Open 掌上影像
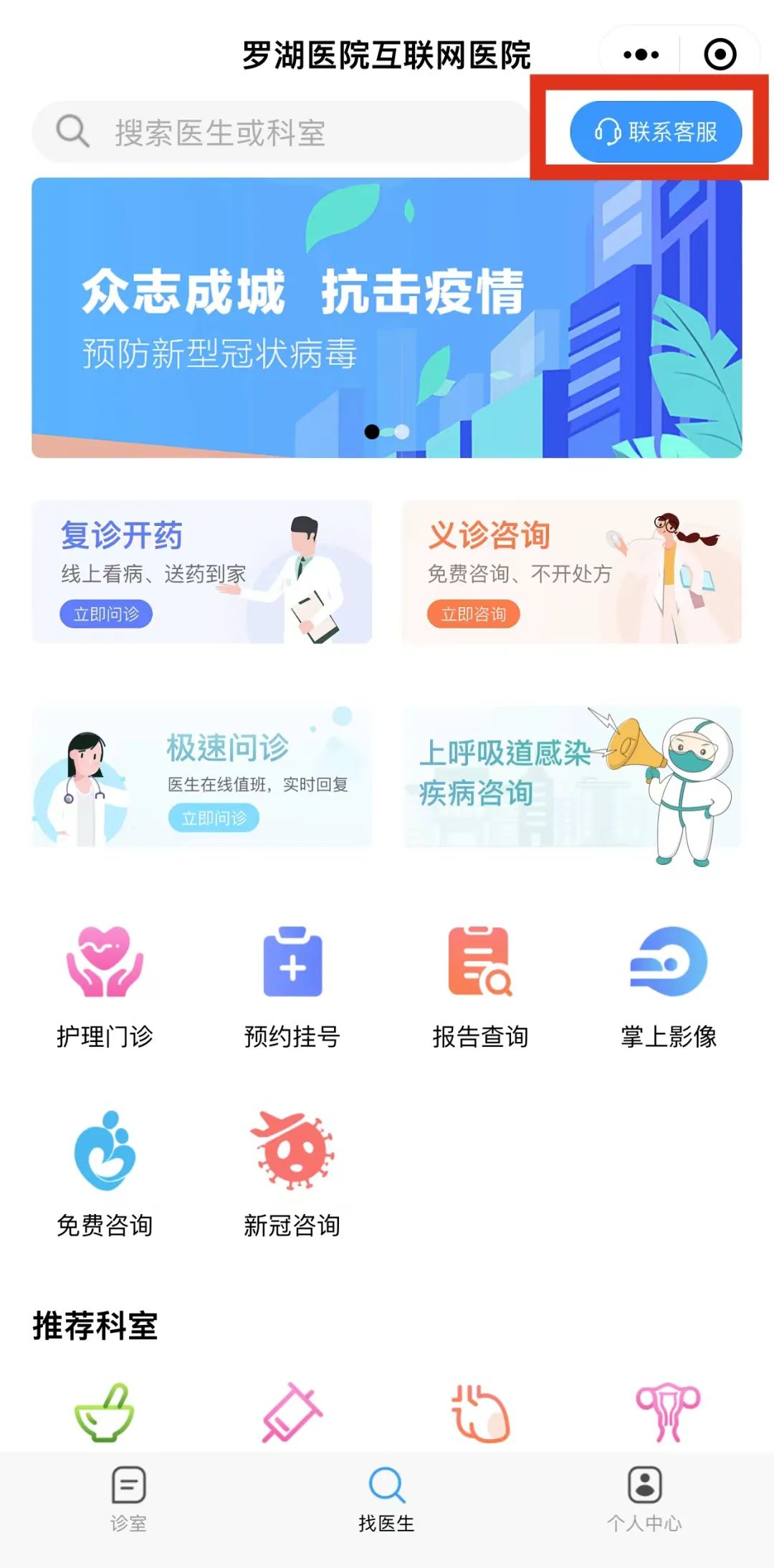The height and width of the screenshot is (1568, 774). [668, 986]
